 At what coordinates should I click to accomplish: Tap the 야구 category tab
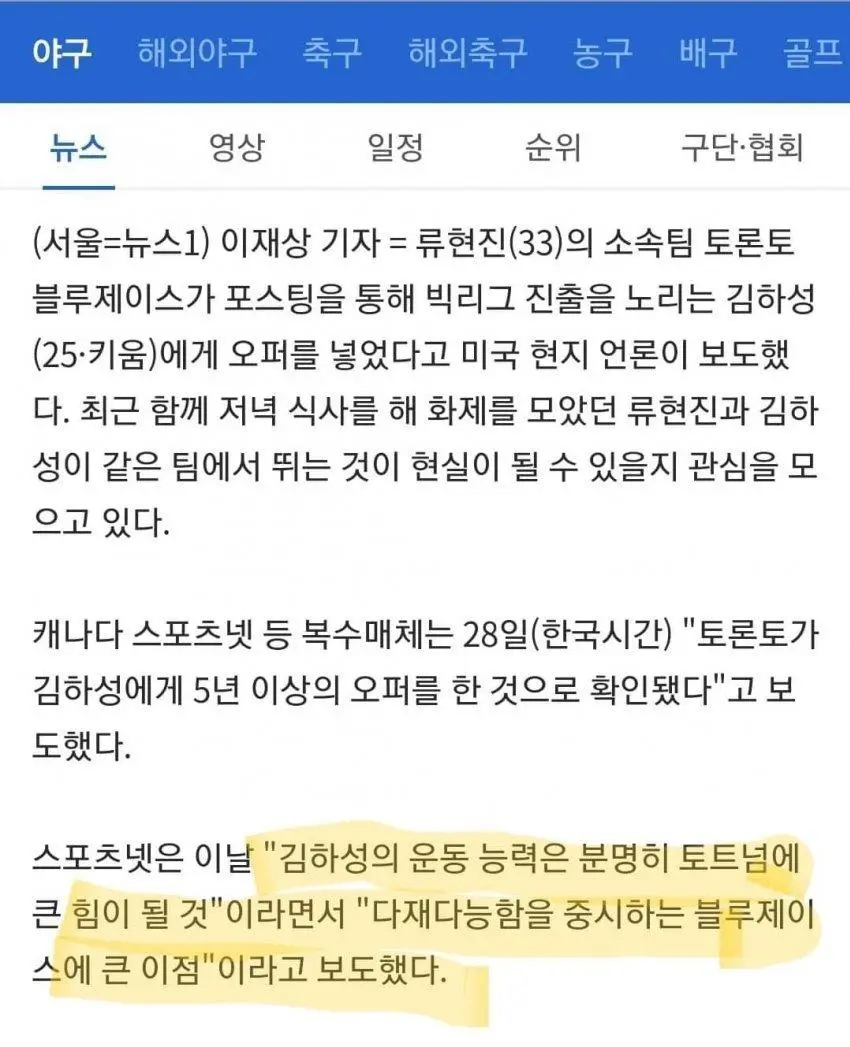click(61, 52)
